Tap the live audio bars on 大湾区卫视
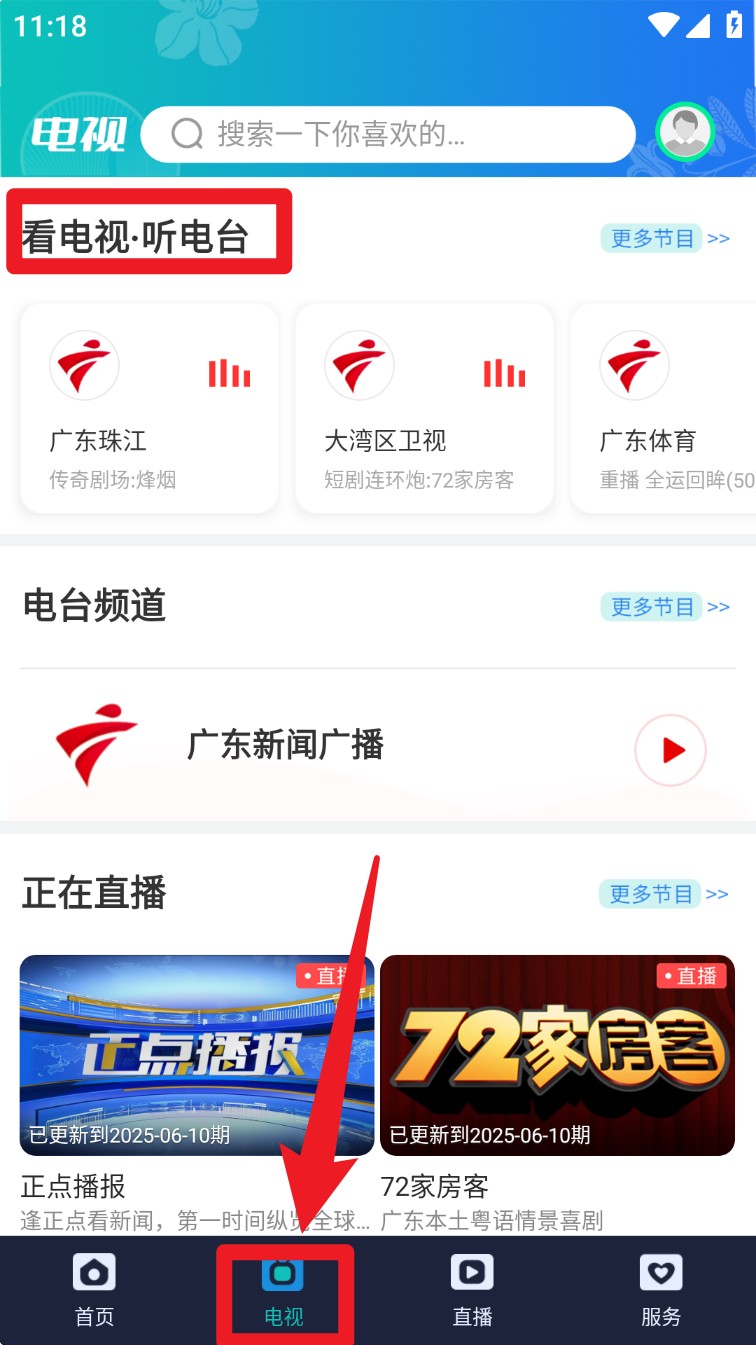This screenshot has width=756, height=1345. point(504,373)
